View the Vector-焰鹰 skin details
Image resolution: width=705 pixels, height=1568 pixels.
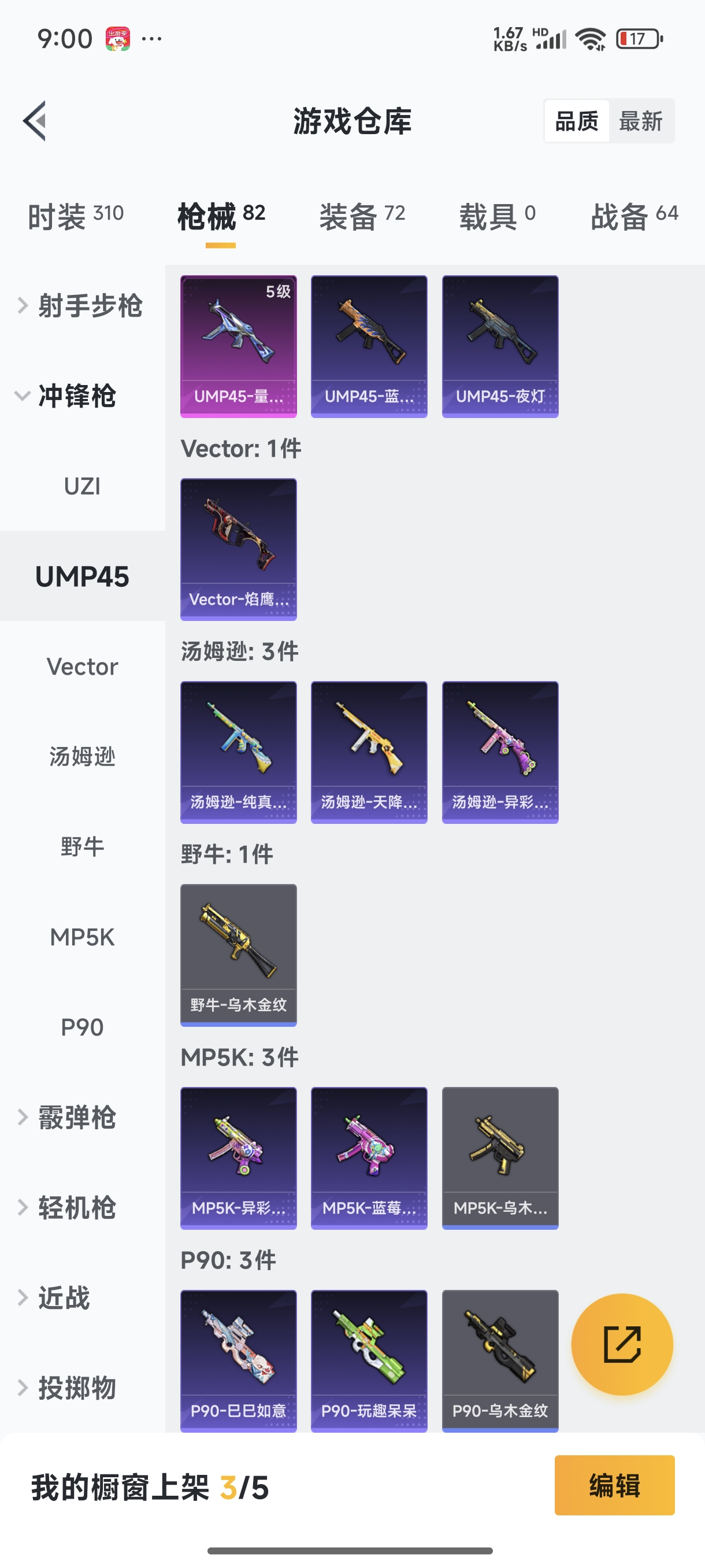[x=239, y=549]
